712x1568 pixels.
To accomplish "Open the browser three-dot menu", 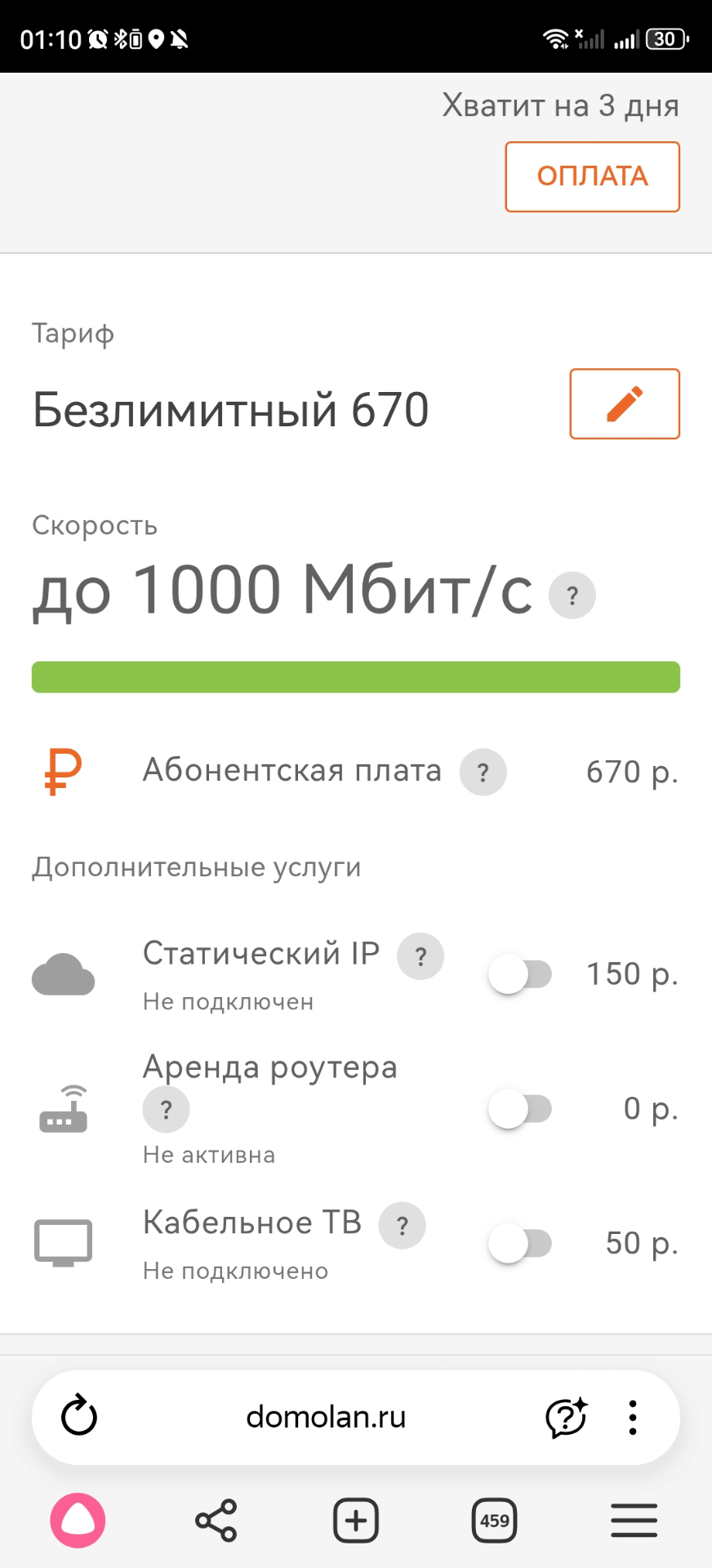I will coord(633,1417).
